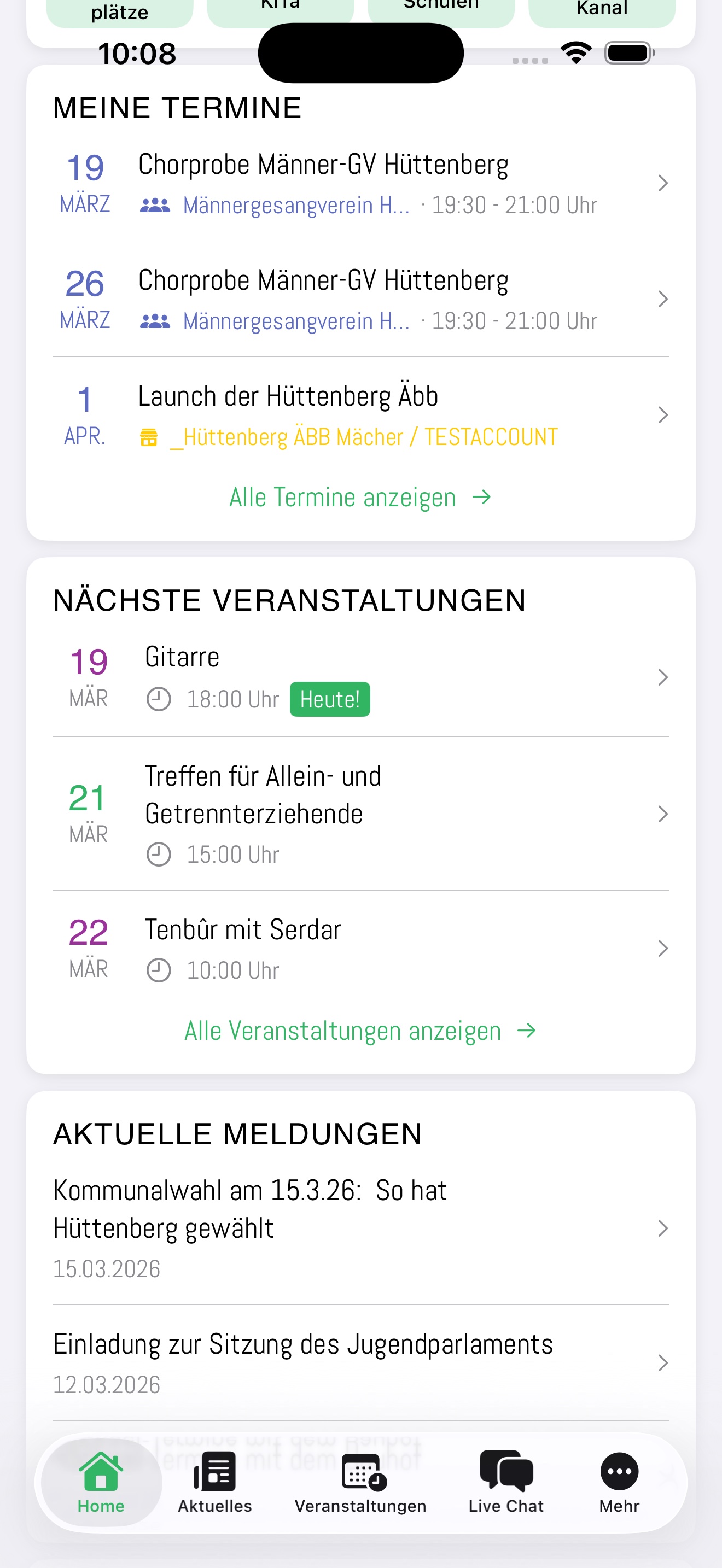This screenshot has width=722, height=1568.
Task: Open Alle Veranstaltungen anzeigen
Action: 361,1030
